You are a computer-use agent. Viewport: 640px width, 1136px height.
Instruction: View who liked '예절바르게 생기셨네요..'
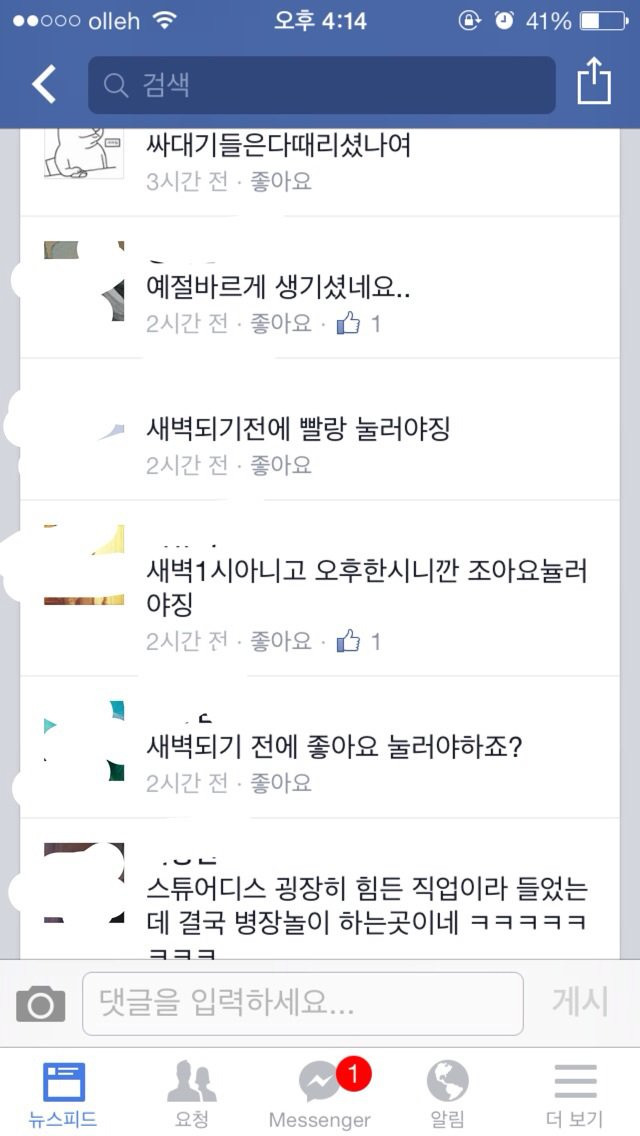(359, 324)
